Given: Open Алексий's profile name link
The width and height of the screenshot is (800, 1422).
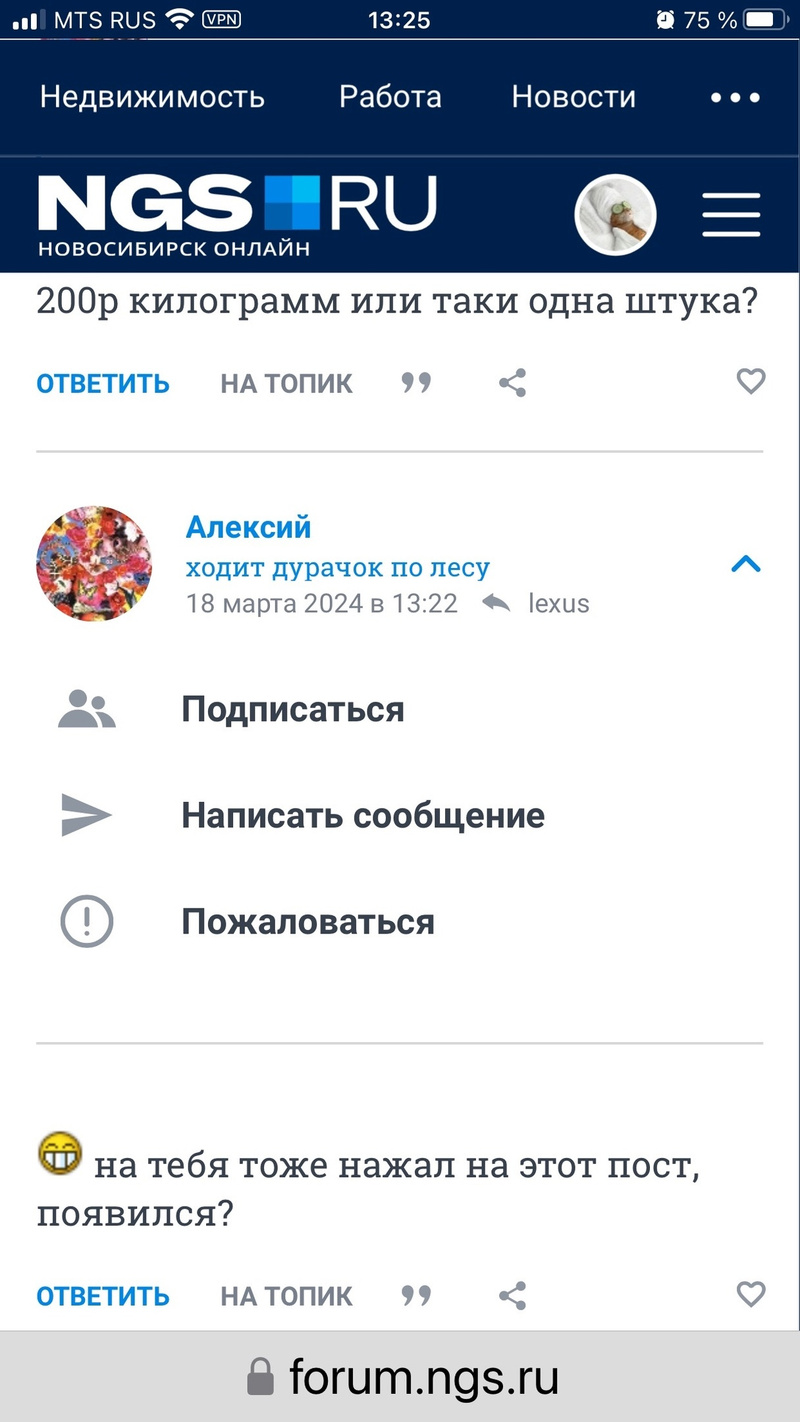Looking at the screenshot, I should coord(248,527).
